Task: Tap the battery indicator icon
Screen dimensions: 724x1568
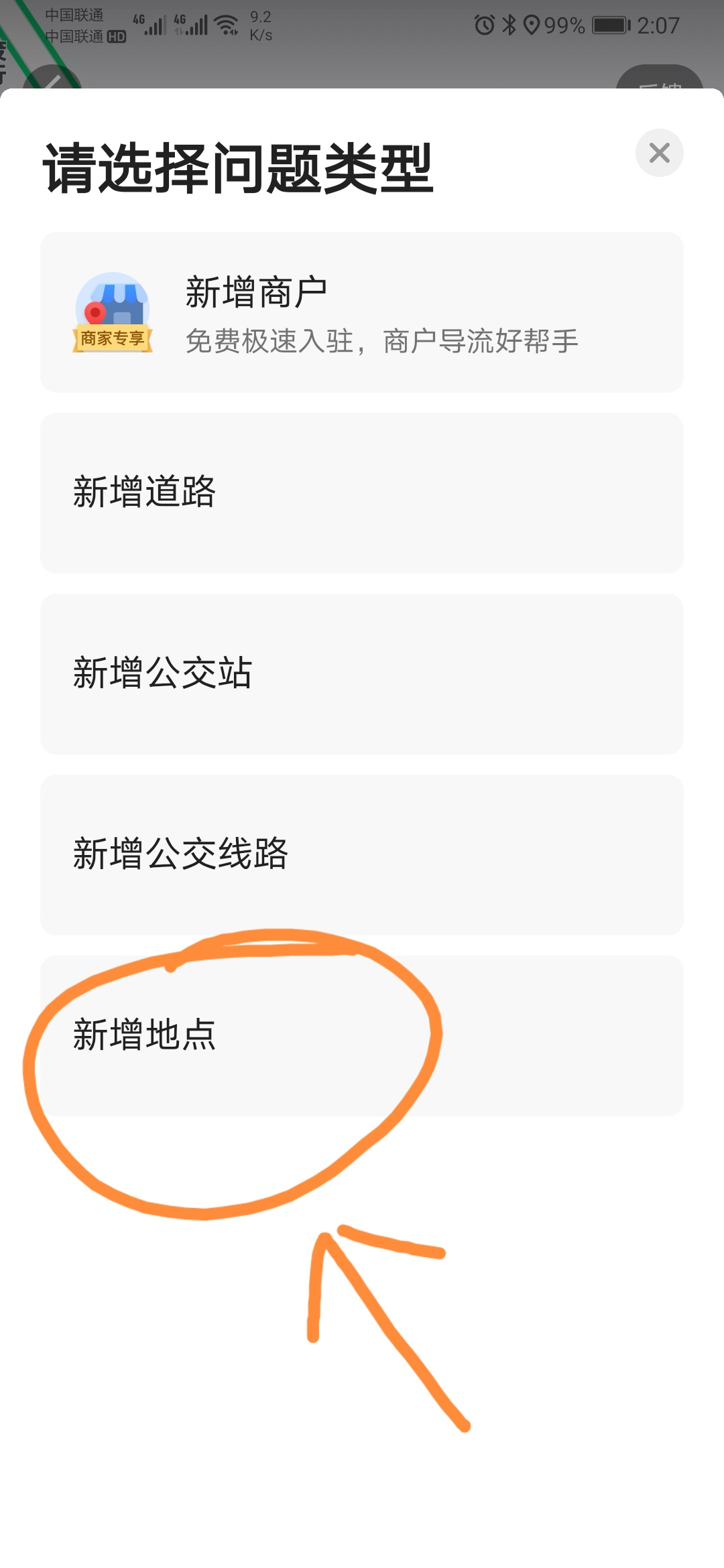Action: click(609, 26)
